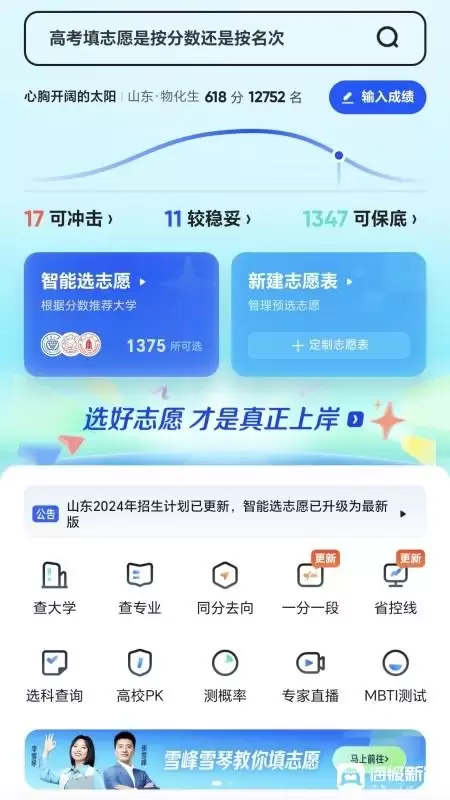The image size is (450, 800).
Task: Tap 输入成绩 to enter scores
Action: pos(378,97)
